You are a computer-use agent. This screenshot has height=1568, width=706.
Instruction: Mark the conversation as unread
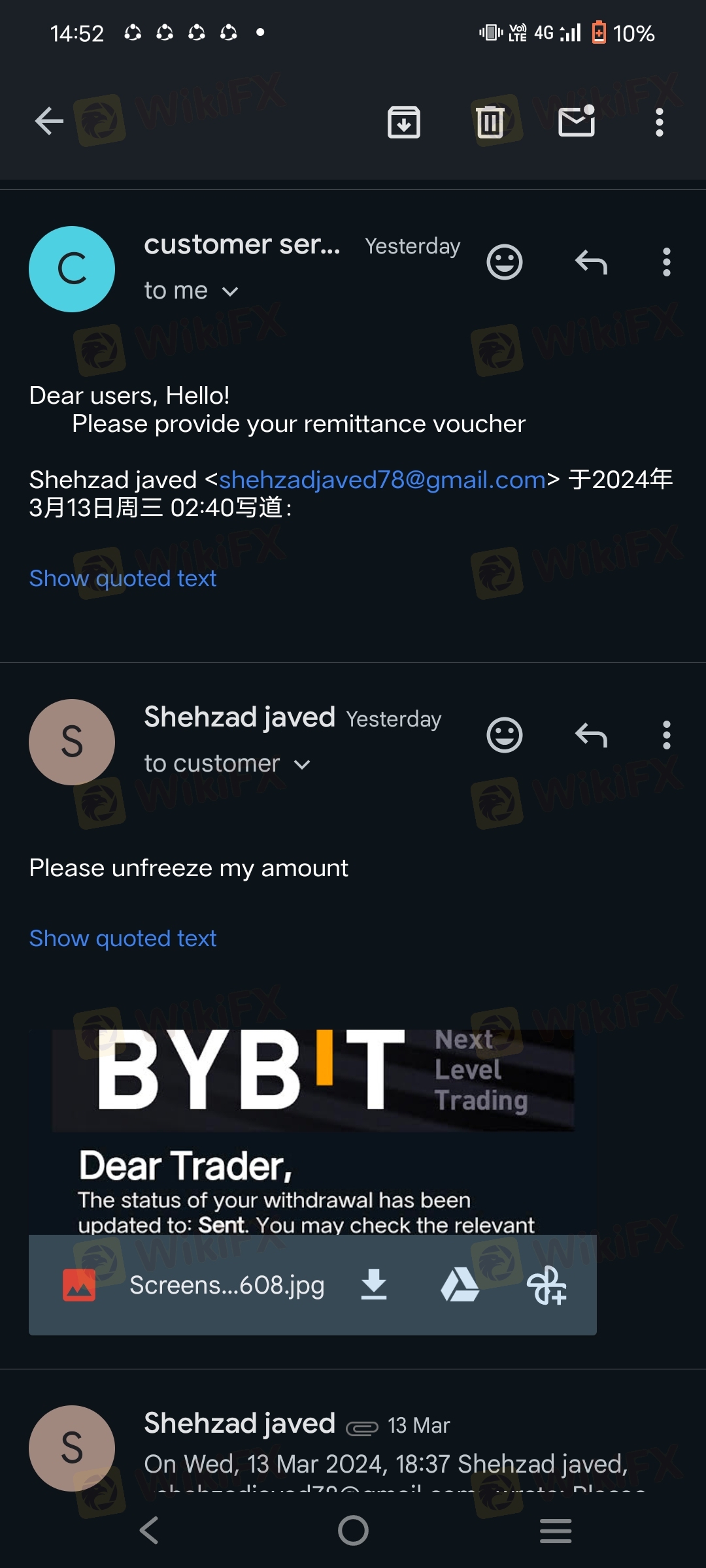577,122
